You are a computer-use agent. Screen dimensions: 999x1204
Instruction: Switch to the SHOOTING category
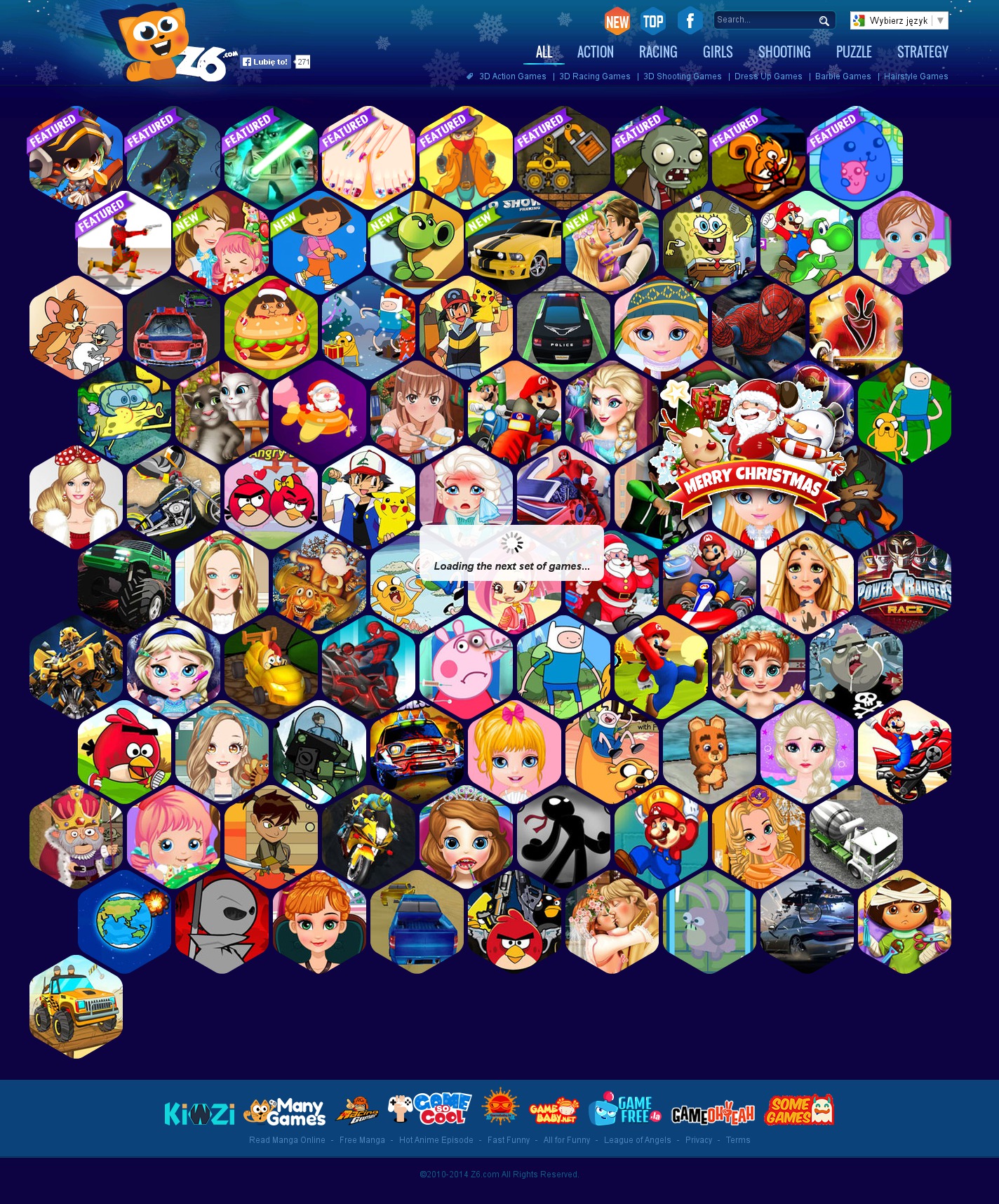click(784, 52)
